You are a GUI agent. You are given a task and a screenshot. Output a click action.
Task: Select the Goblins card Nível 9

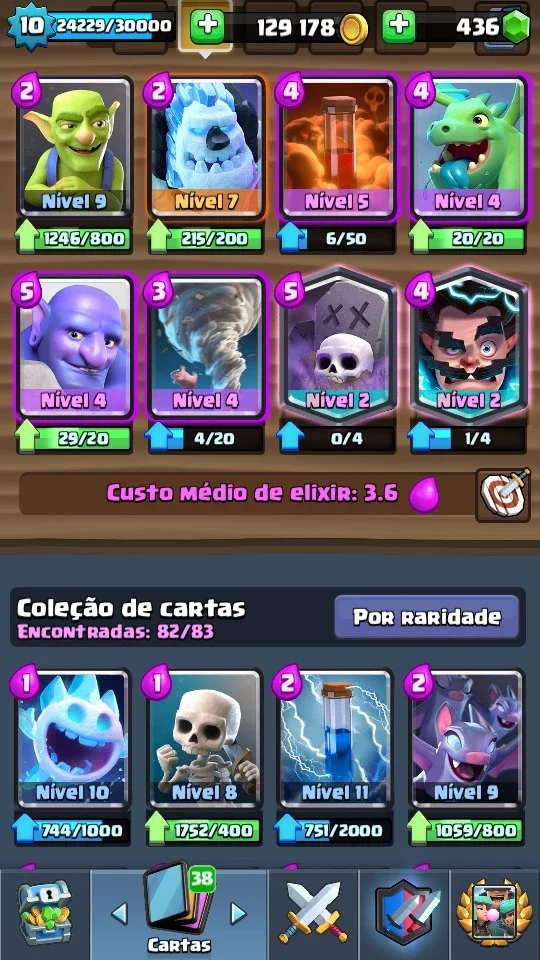[75, 147]
